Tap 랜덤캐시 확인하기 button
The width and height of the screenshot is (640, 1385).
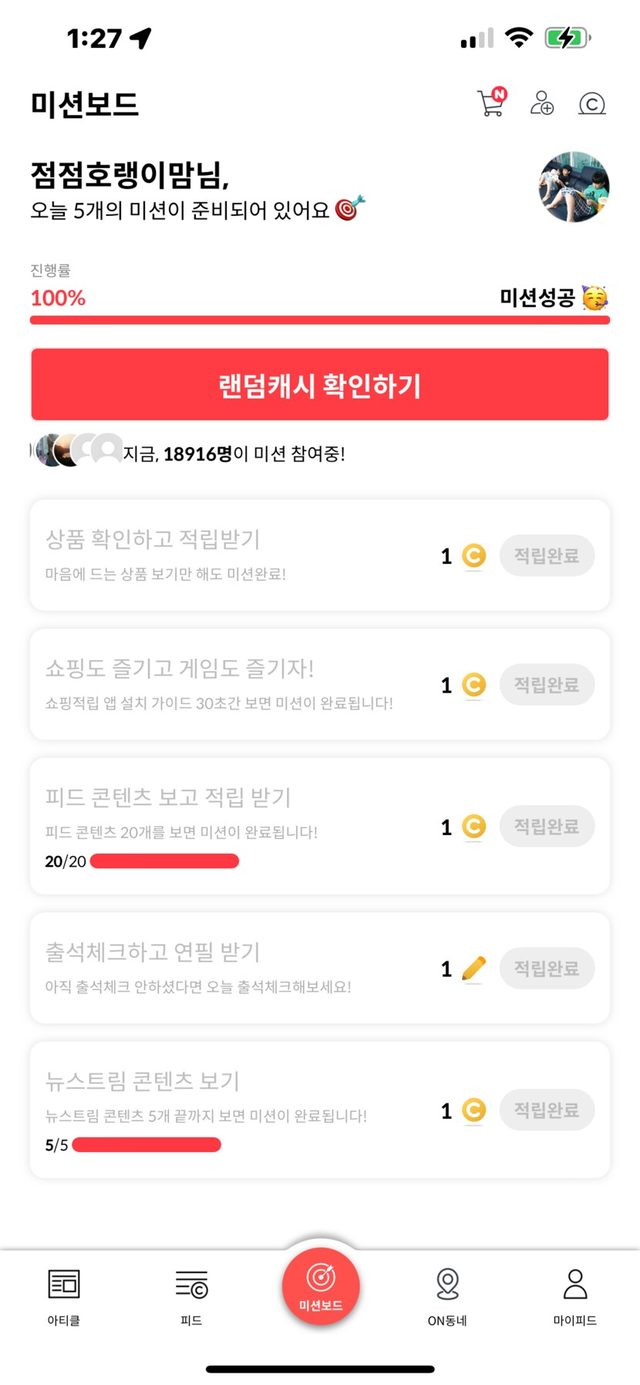point(320,386)
